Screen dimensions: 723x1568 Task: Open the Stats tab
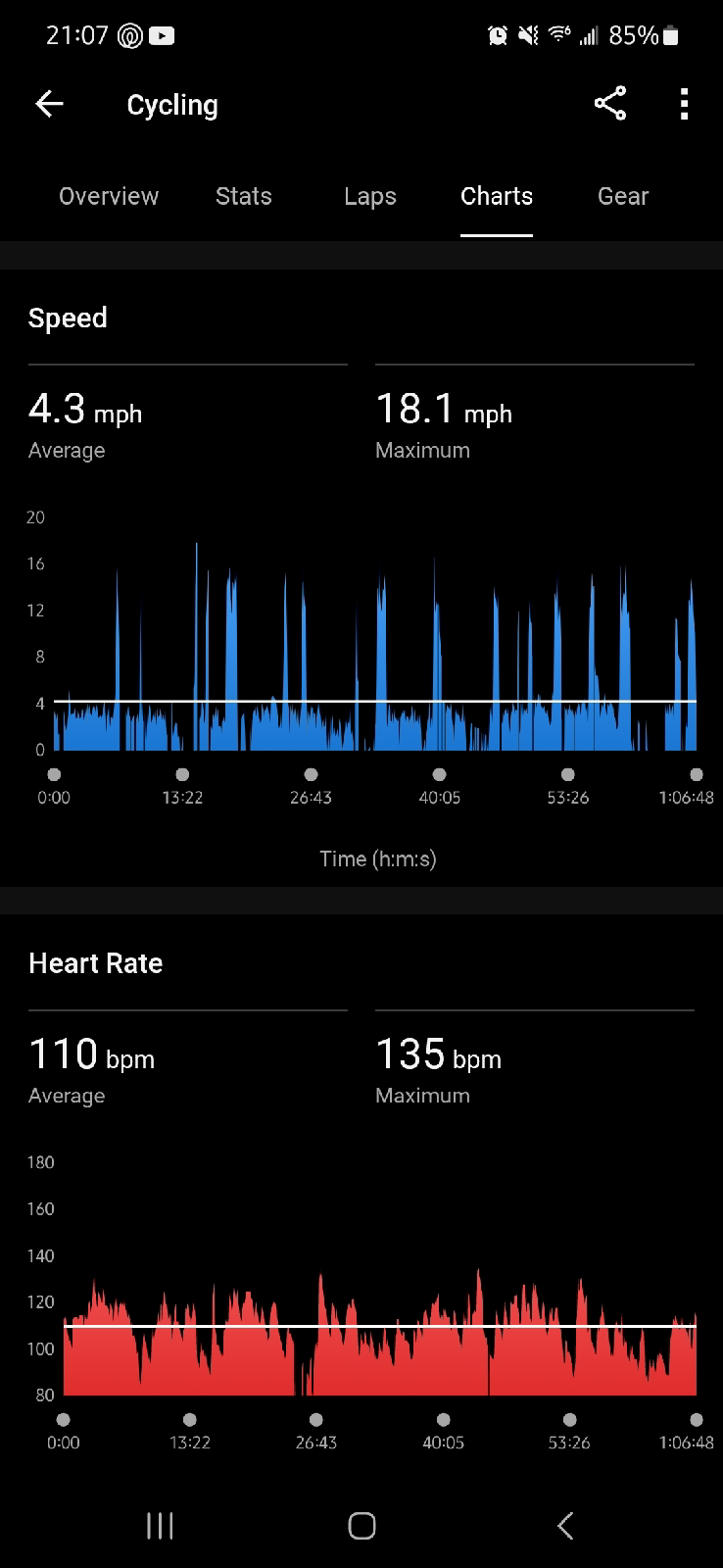[244, 196]
